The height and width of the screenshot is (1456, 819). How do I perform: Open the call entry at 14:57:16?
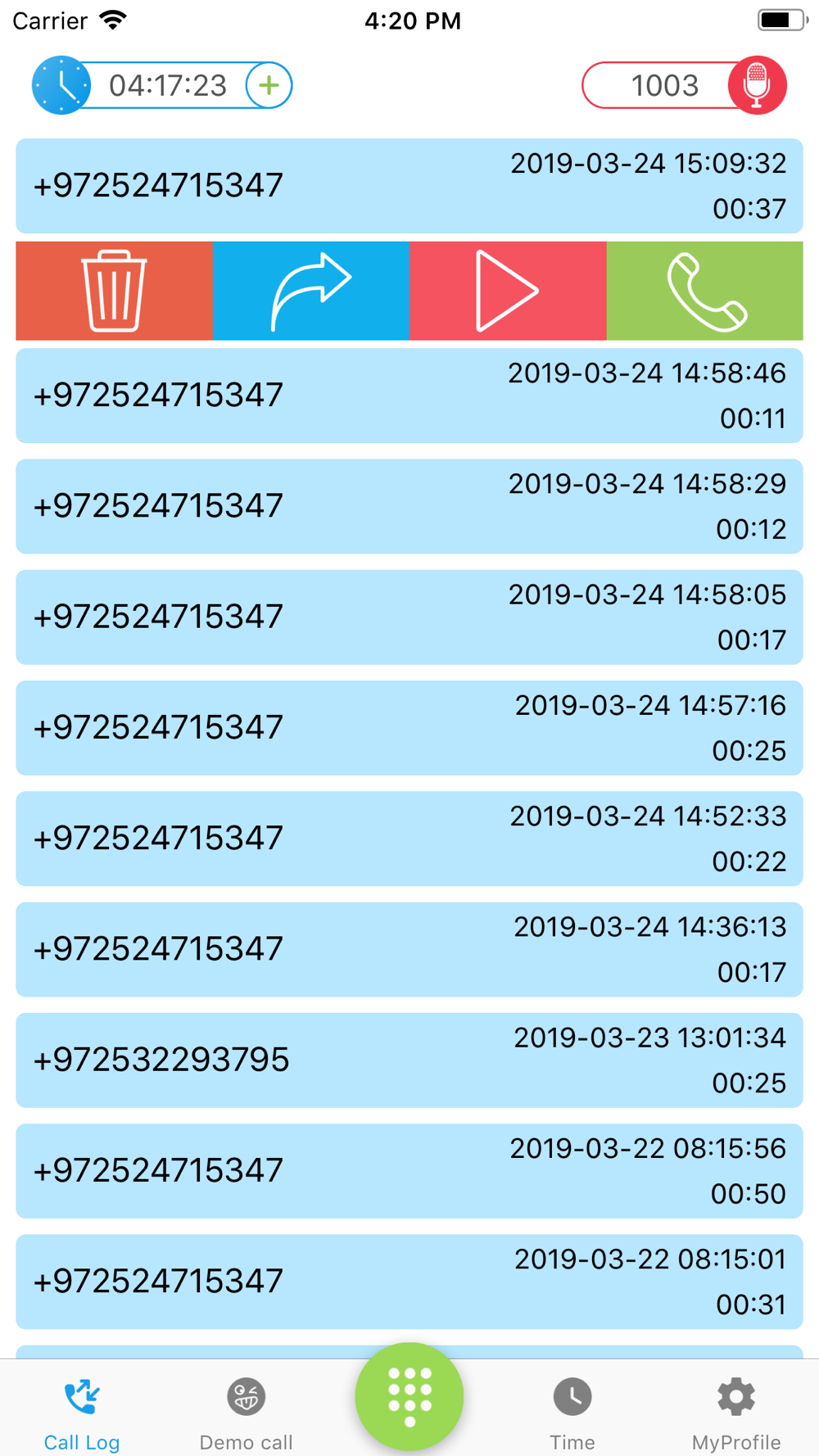[x=409, y=728]
